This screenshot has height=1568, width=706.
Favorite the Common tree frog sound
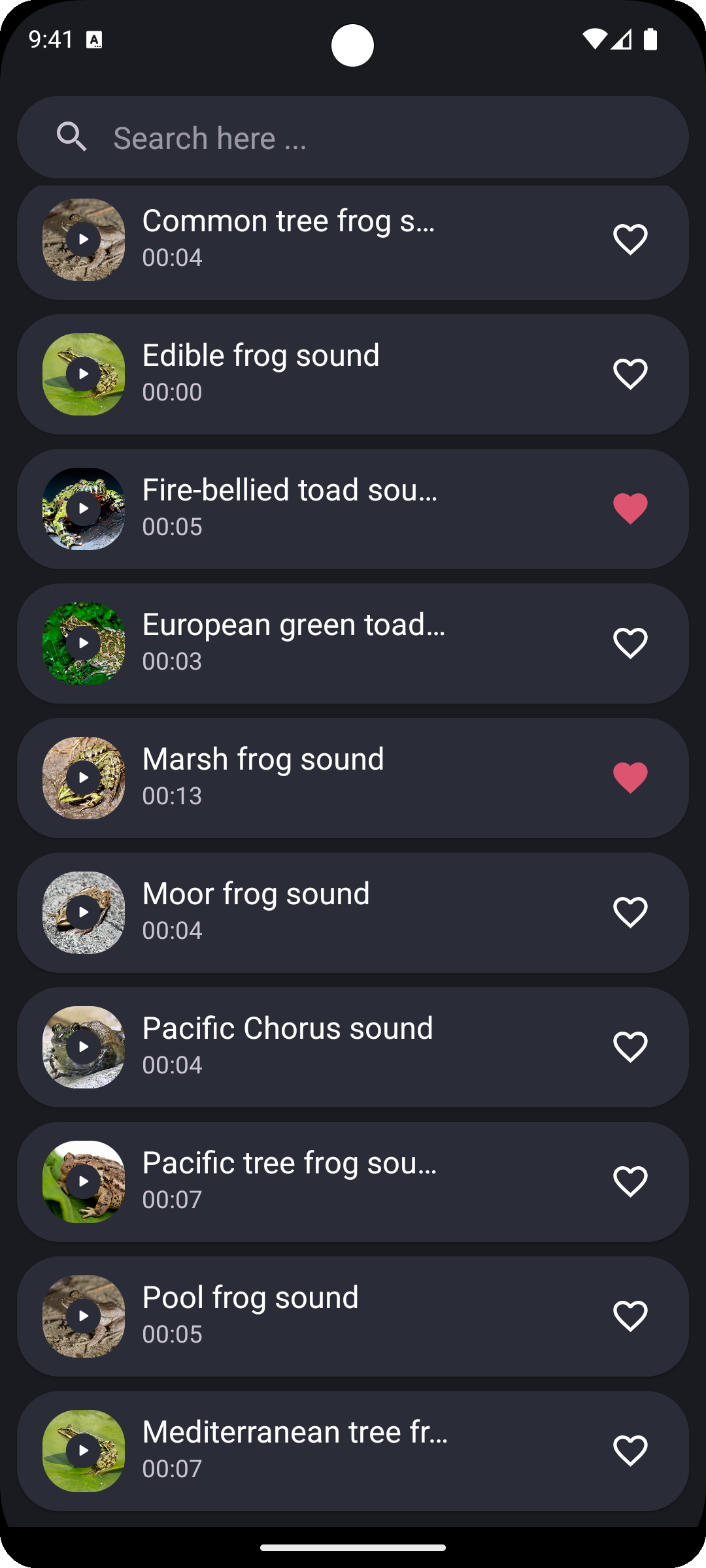pyautogui.click(x=630, y=240)
